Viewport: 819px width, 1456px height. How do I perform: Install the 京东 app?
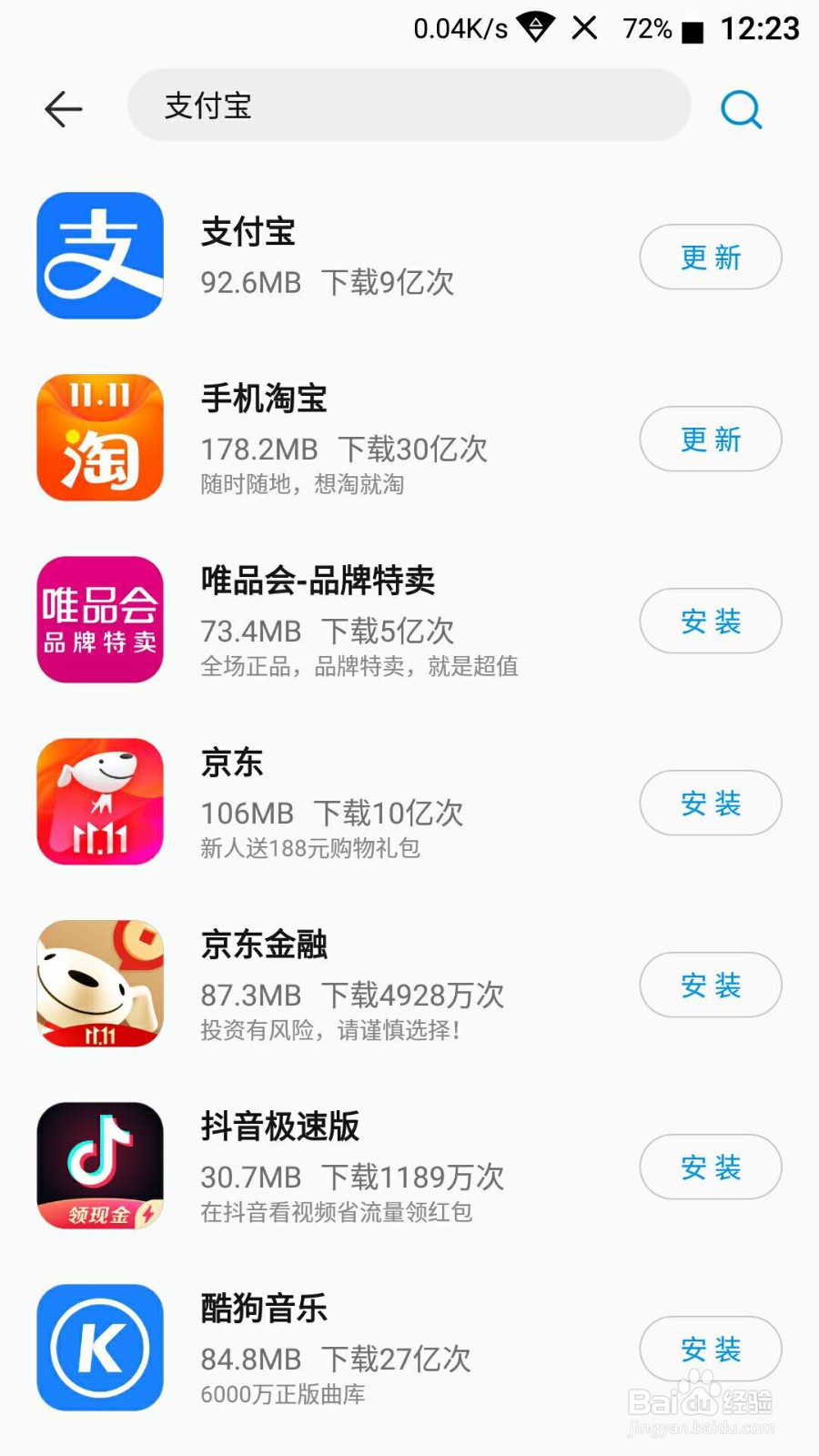pyautogui.click(x=710, y=803)
